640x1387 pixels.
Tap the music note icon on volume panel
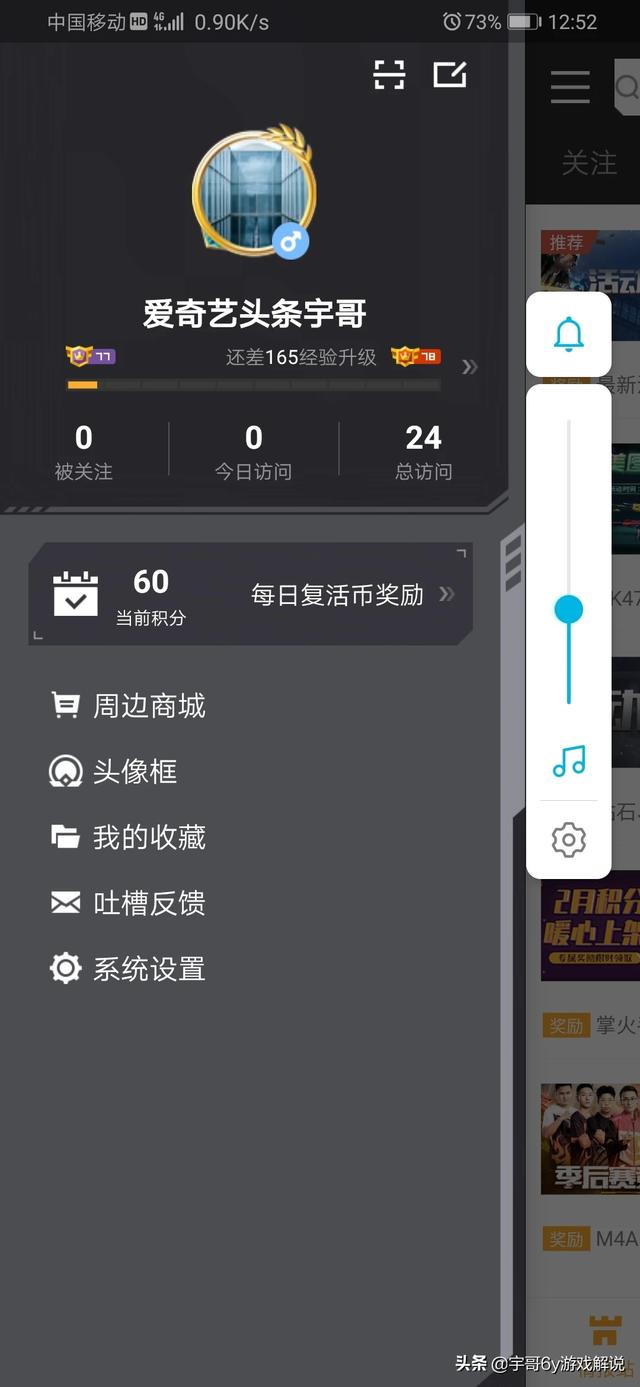pyautogui.click(x=568, y=762)
